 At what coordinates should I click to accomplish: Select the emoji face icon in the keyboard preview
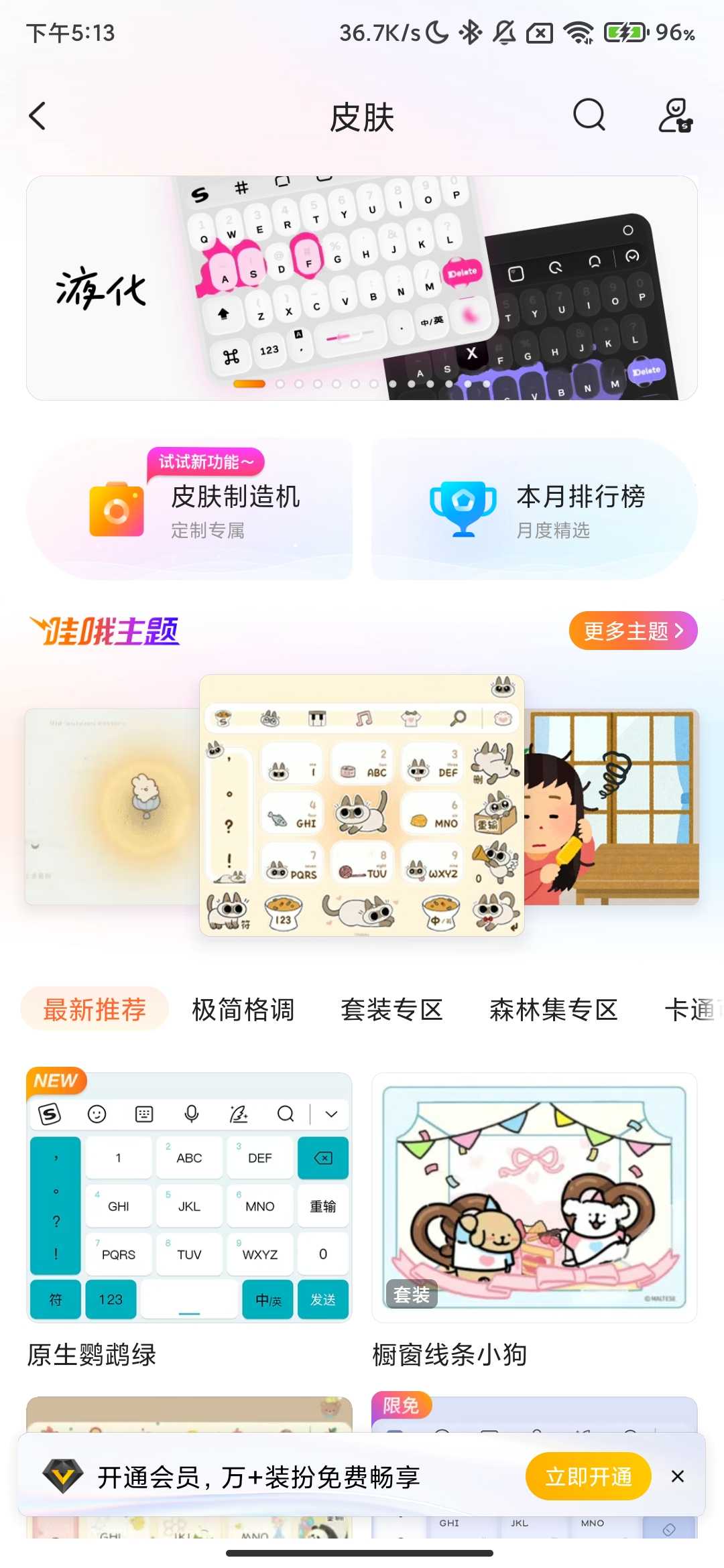click(97, 1114)
